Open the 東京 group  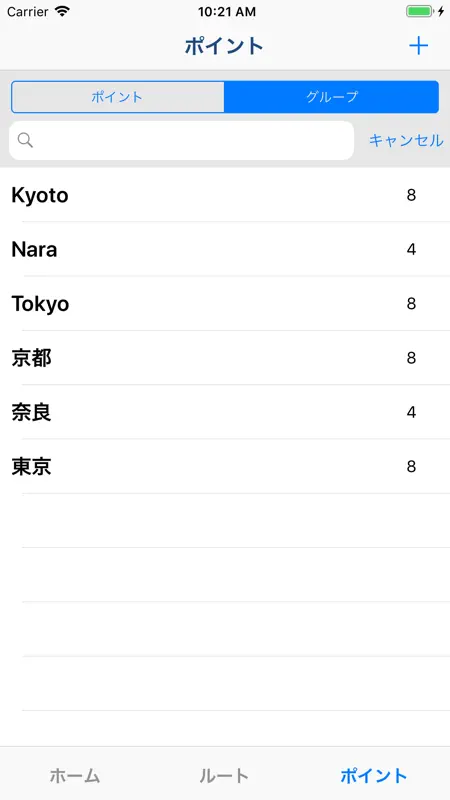click(x=225, y=466)
